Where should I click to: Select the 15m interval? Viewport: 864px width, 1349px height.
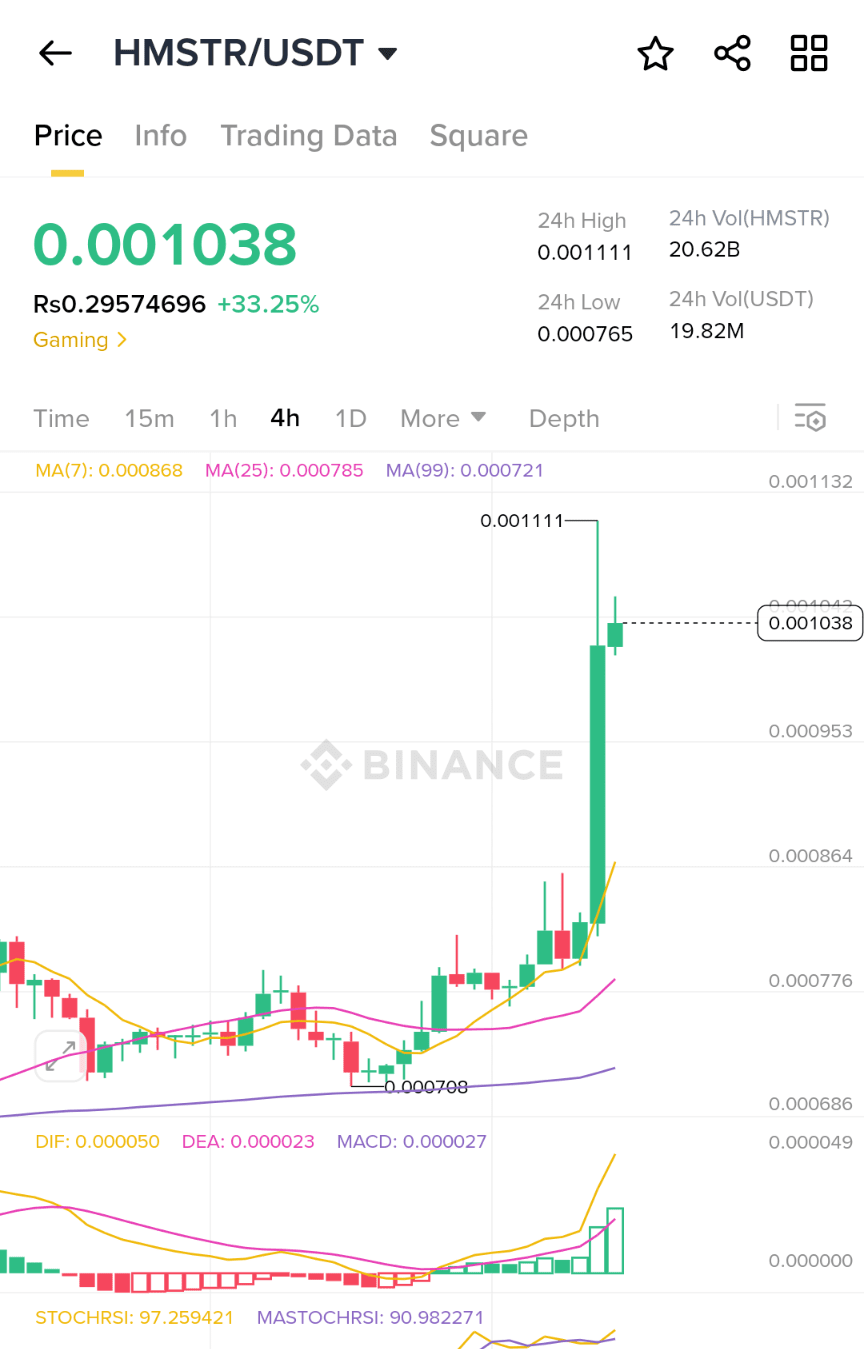pos(149,418)
